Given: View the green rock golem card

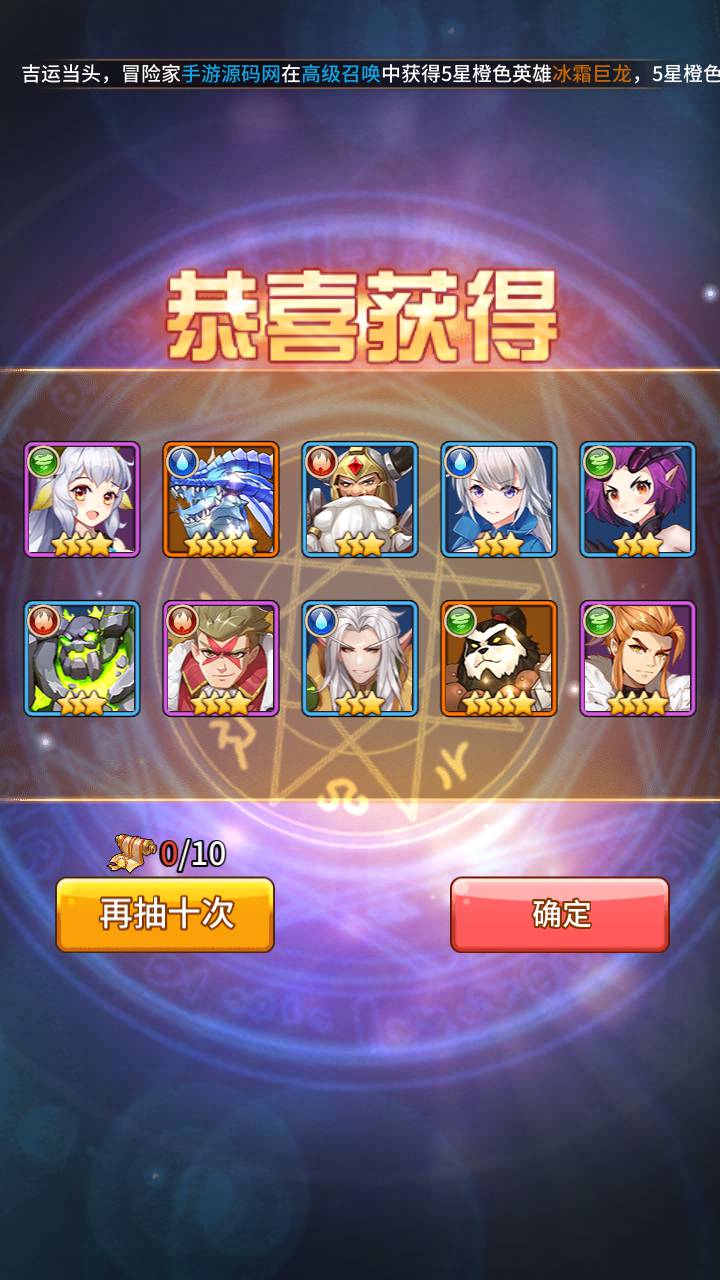Looking at the screenshot, I should [82, 658].
